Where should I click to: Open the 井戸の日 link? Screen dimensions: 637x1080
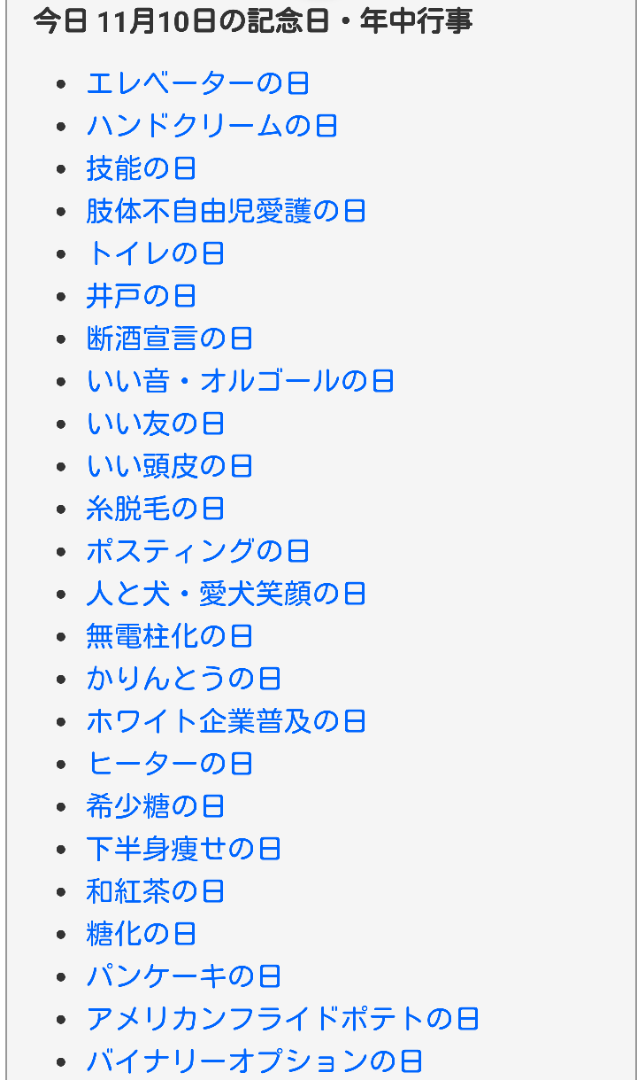(x=141, y=296)
